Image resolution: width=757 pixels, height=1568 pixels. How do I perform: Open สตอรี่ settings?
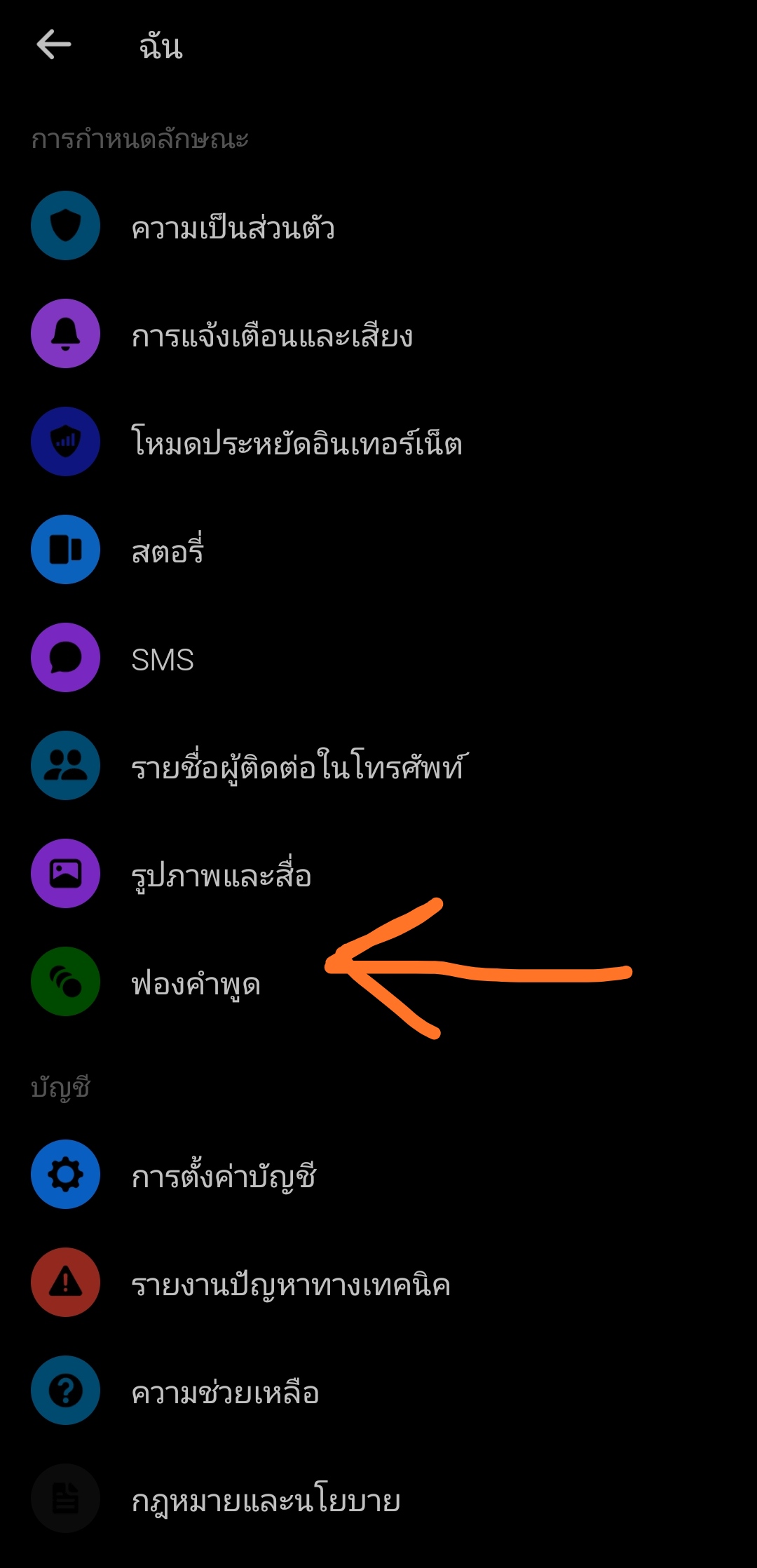[x=167, y=551]
